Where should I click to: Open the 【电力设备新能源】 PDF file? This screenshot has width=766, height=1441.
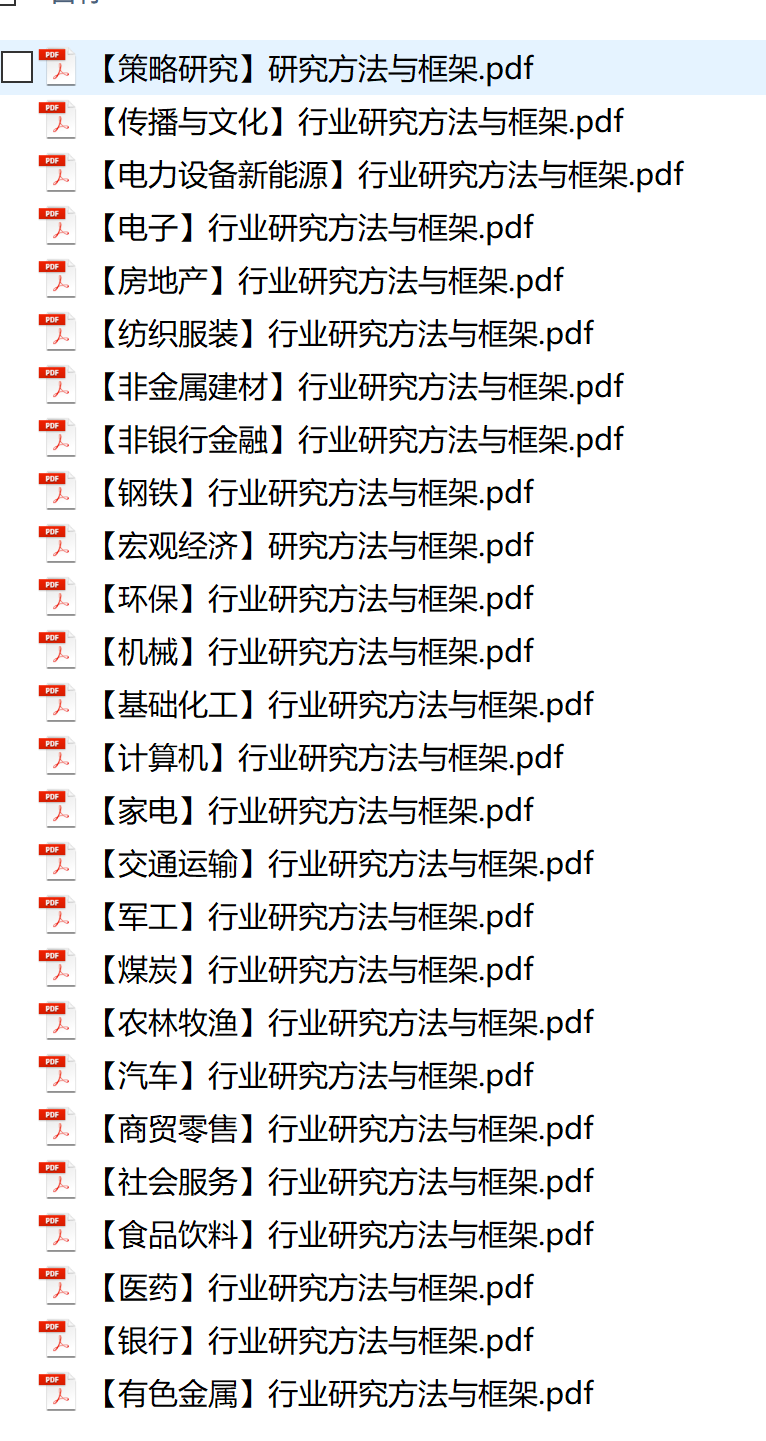tap(389, 175)
